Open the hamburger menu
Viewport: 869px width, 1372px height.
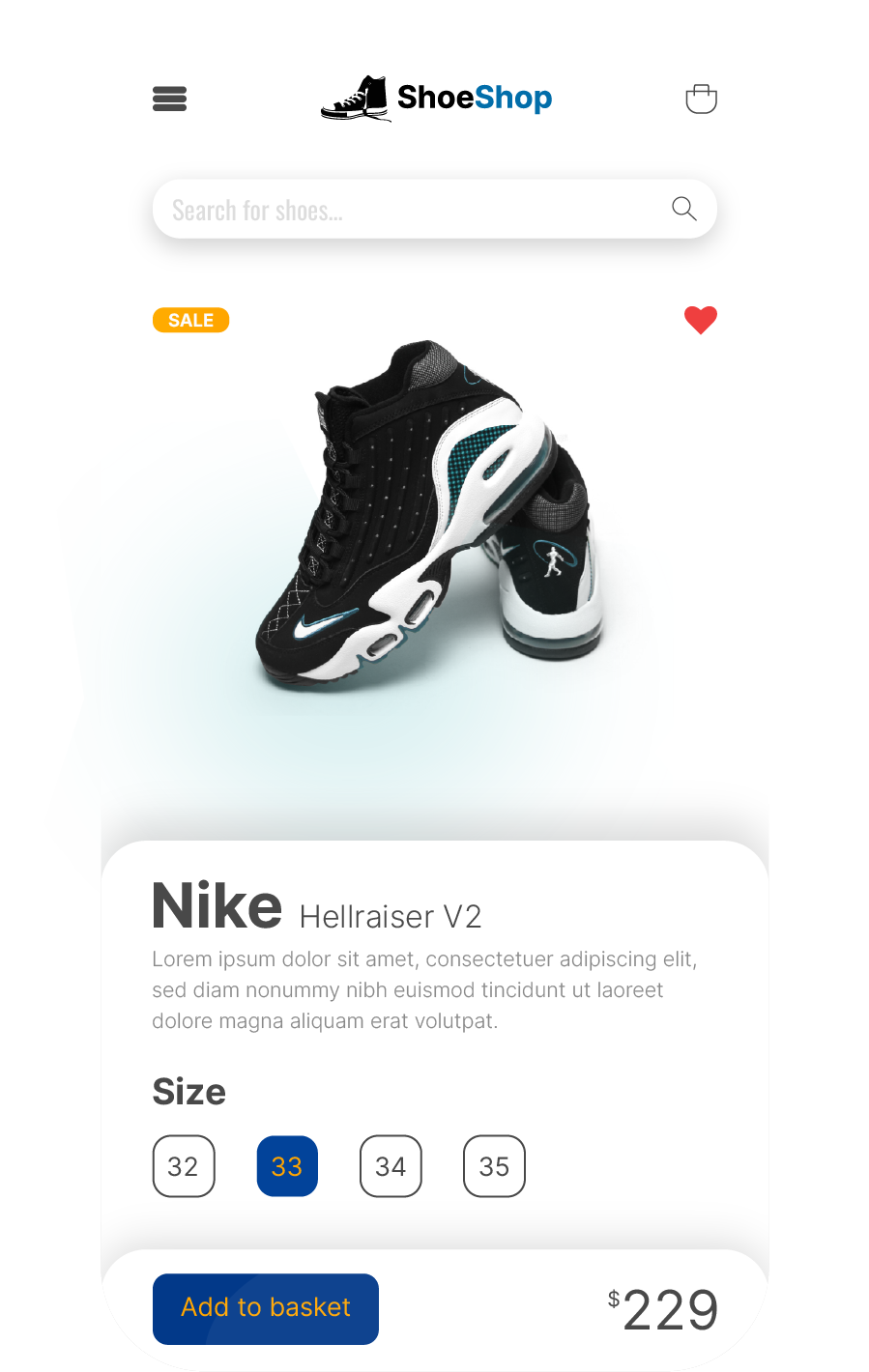(x=169, y=99)
